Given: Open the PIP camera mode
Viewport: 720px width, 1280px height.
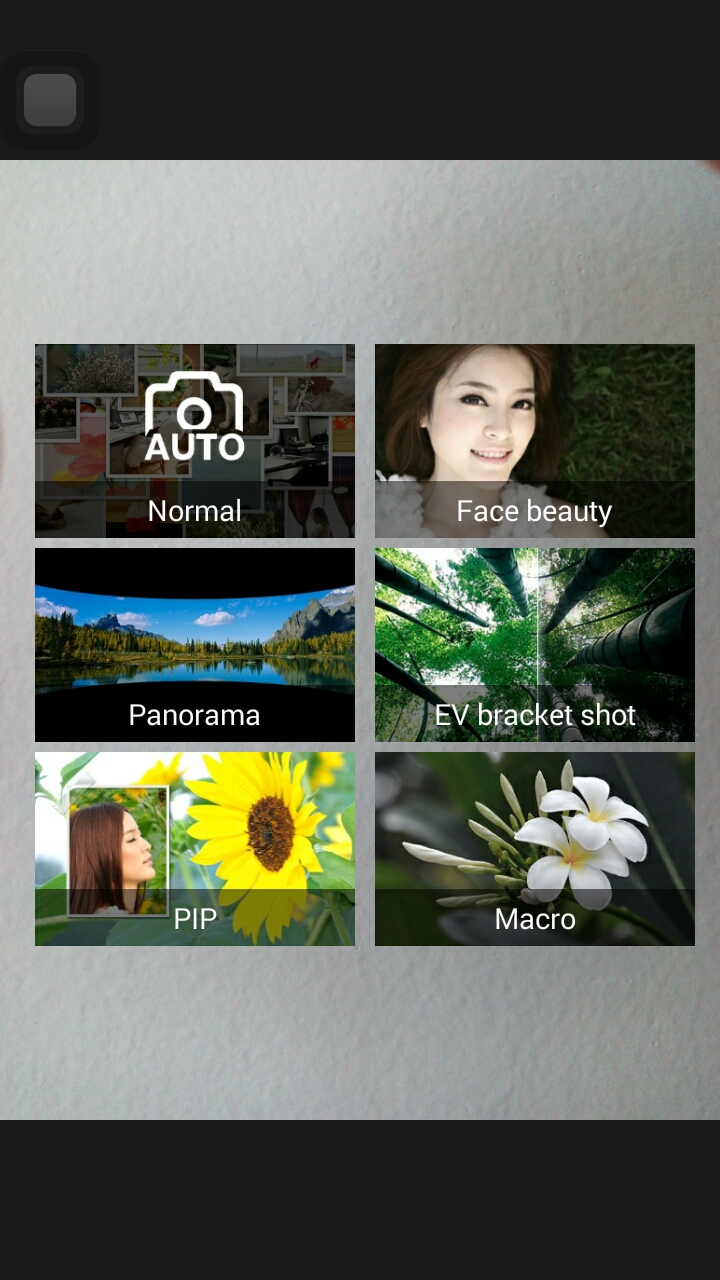Looking at the screenshot, I should pyautogui.click(x=195, y=849).
